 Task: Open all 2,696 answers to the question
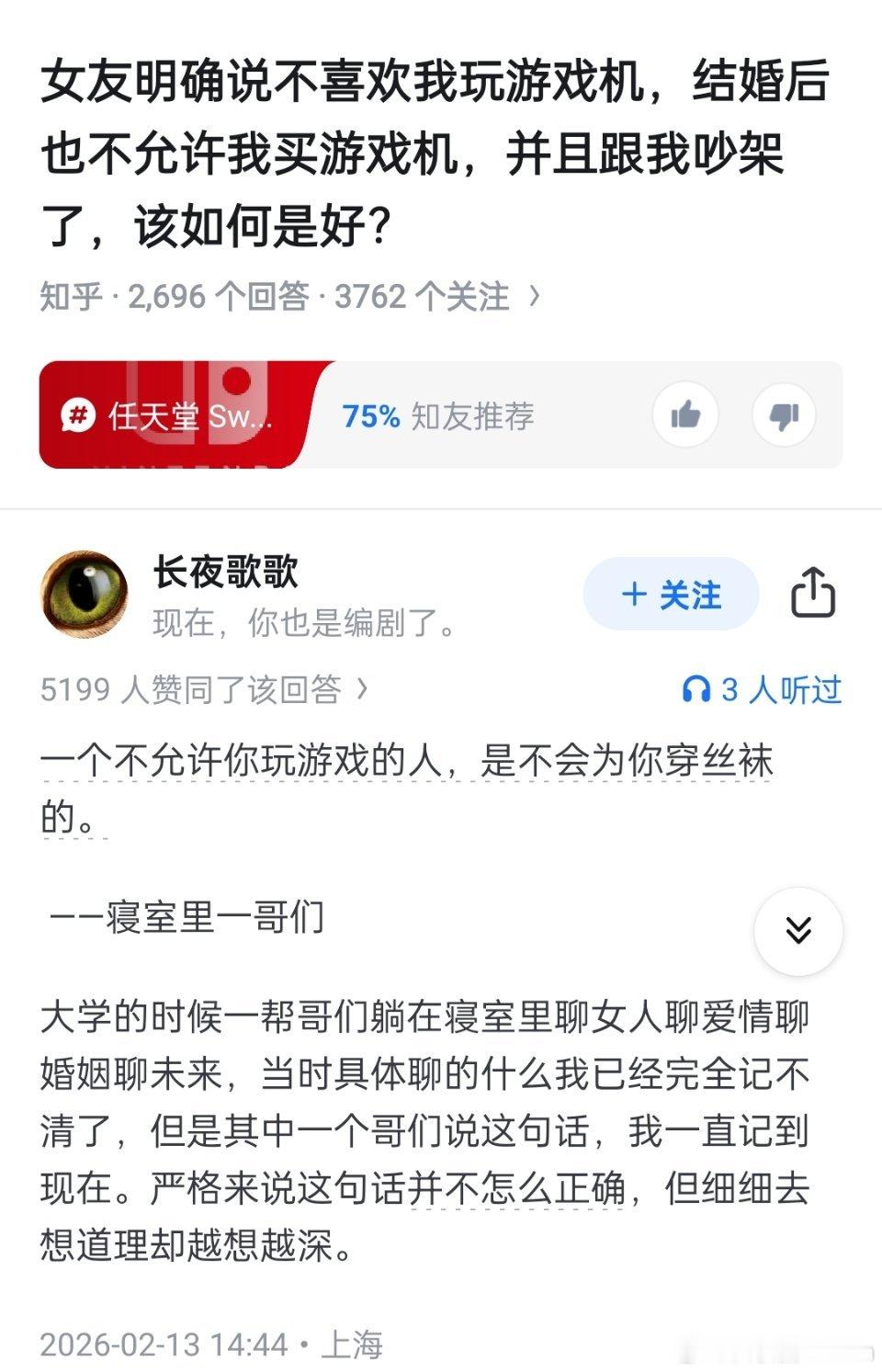click(230, 296)
